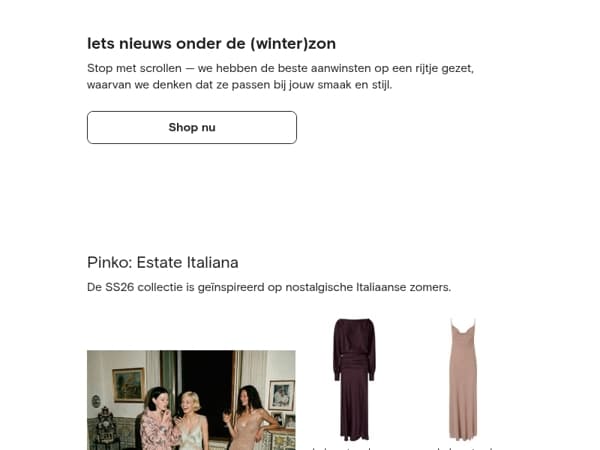600x450 pixels.
Task: Open the Pinko Estate Italiana campaign photo
Action: [191, 399]
